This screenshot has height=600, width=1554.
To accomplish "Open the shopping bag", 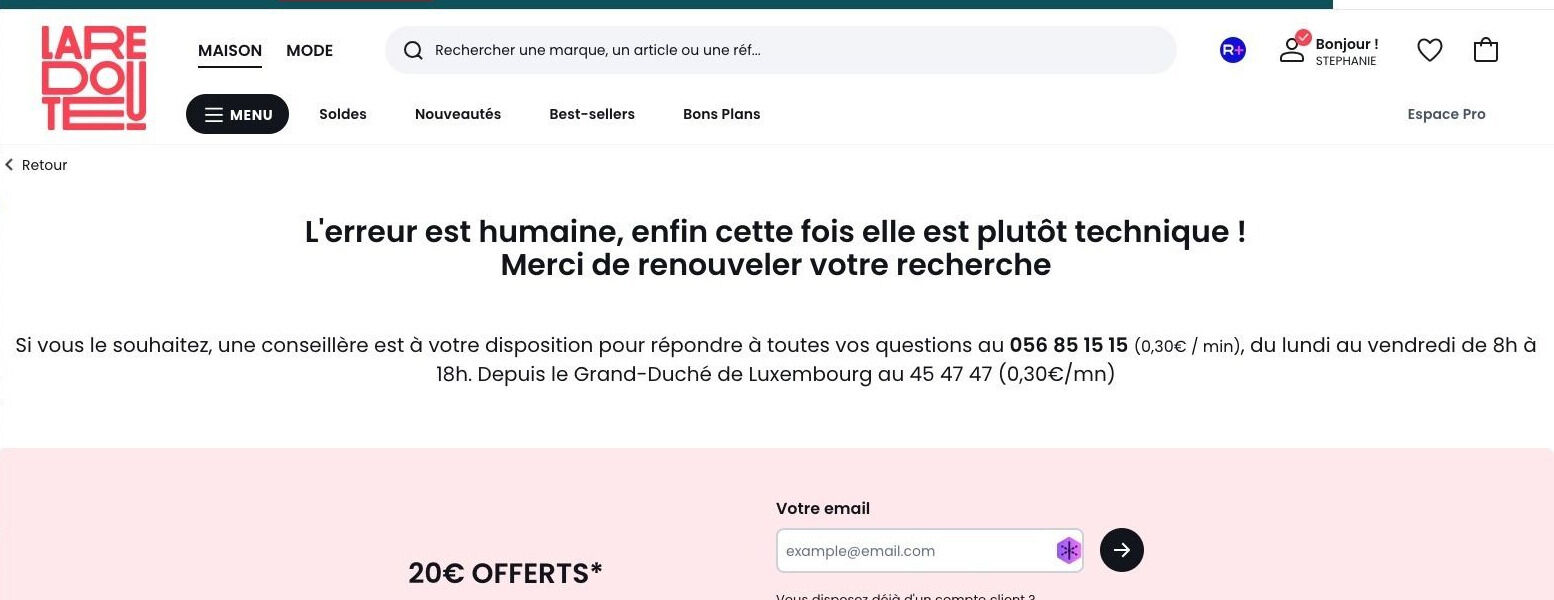I will point(1486,50).
